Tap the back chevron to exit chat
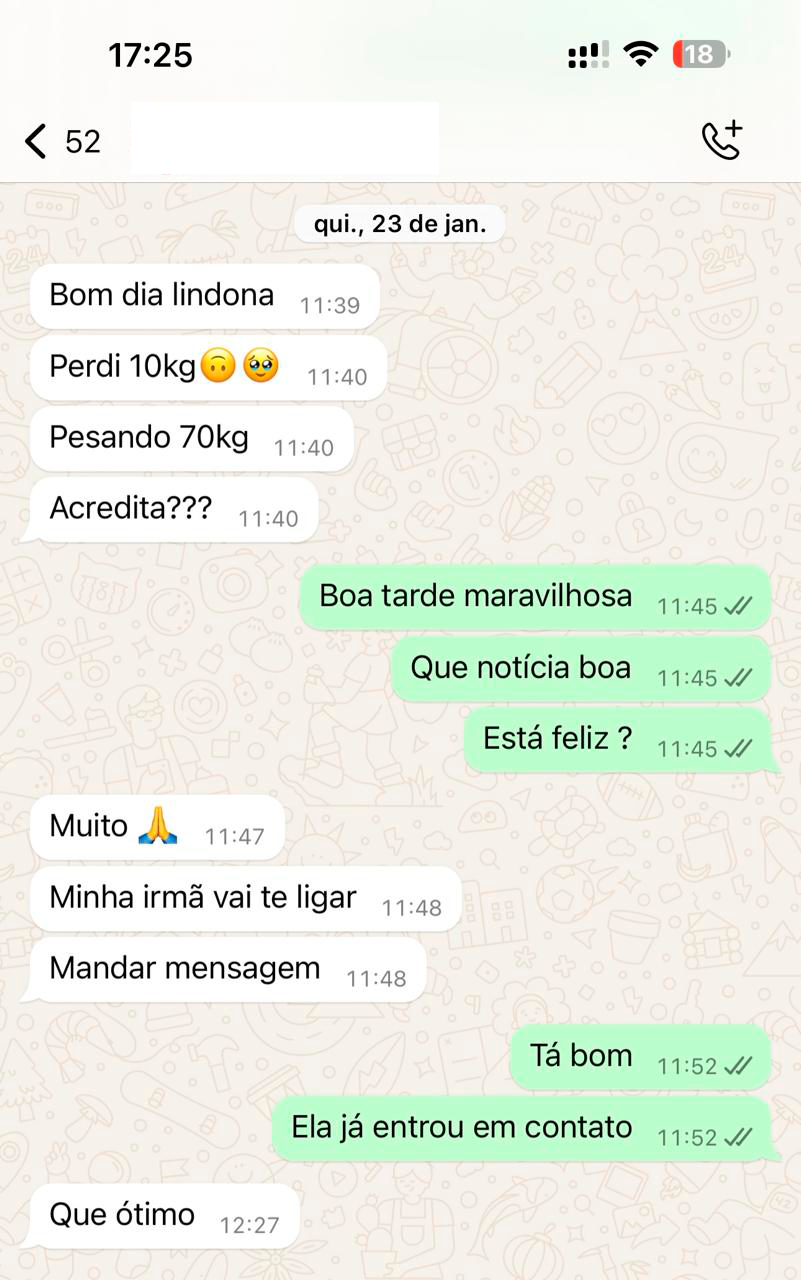 click(x=35, y=141)
